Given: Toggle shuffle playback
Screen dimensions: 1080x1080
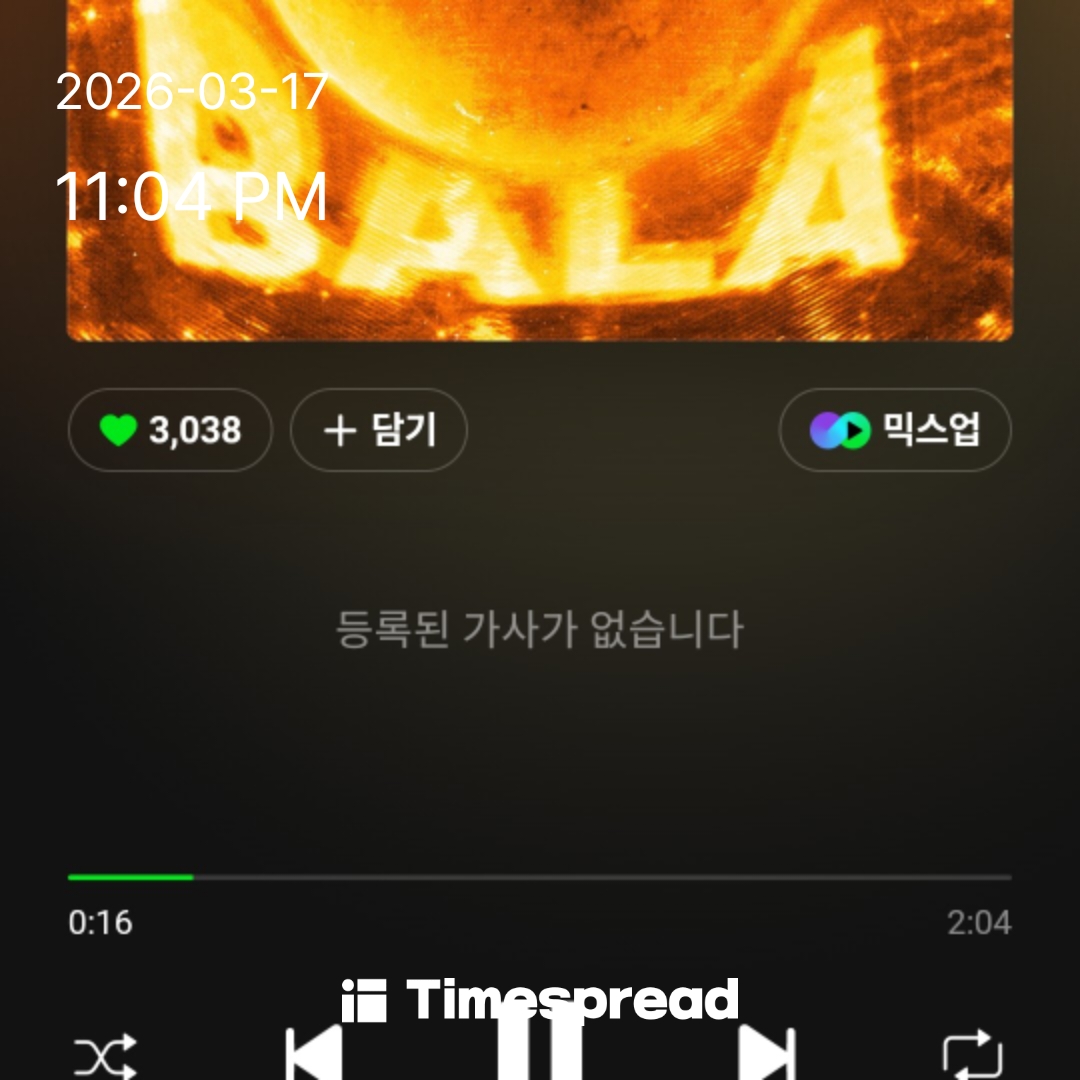Looking at the screenshot, I should [105, 1056].
